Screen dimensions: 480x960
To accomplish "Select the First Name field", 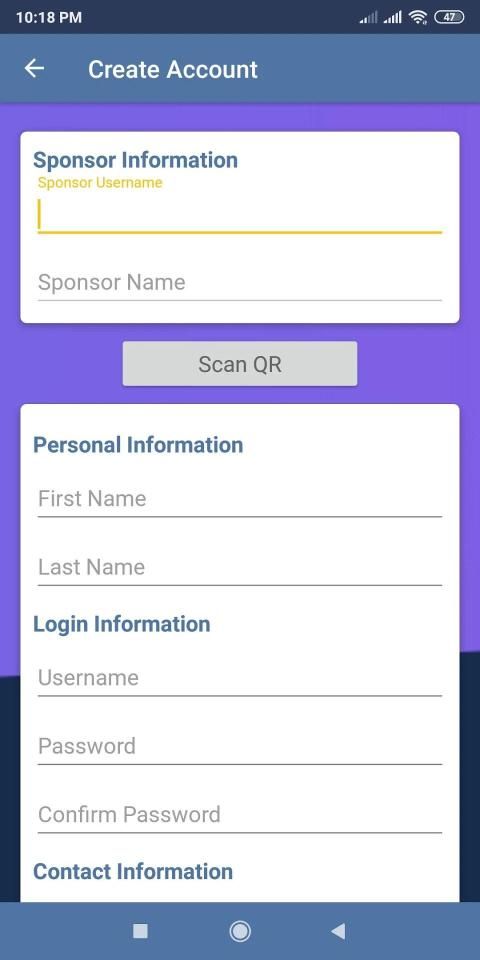I will pyautogui.click(x=239, y=499).
